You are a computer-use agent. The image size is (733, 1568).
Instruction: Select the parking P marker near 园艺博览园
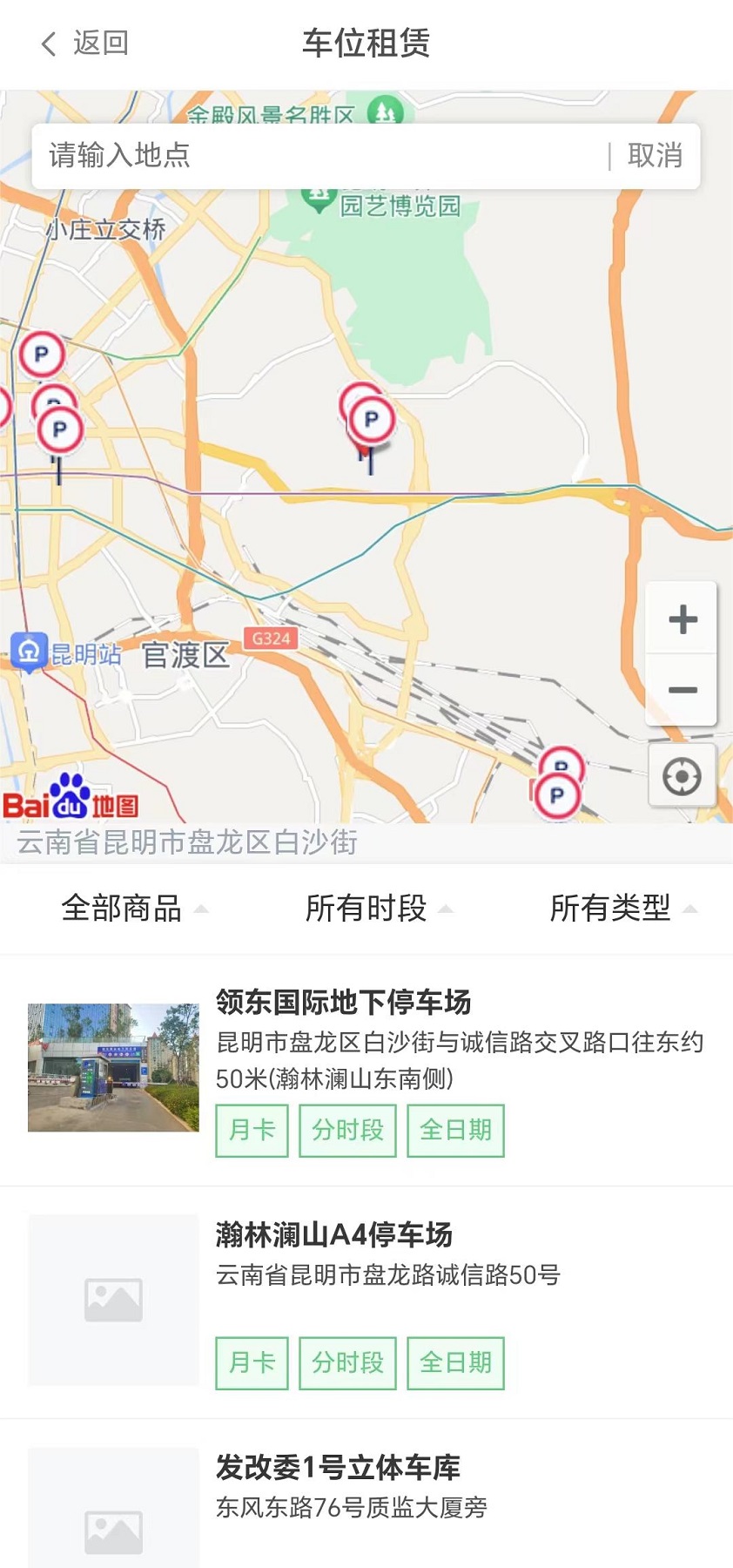(369, 418)
